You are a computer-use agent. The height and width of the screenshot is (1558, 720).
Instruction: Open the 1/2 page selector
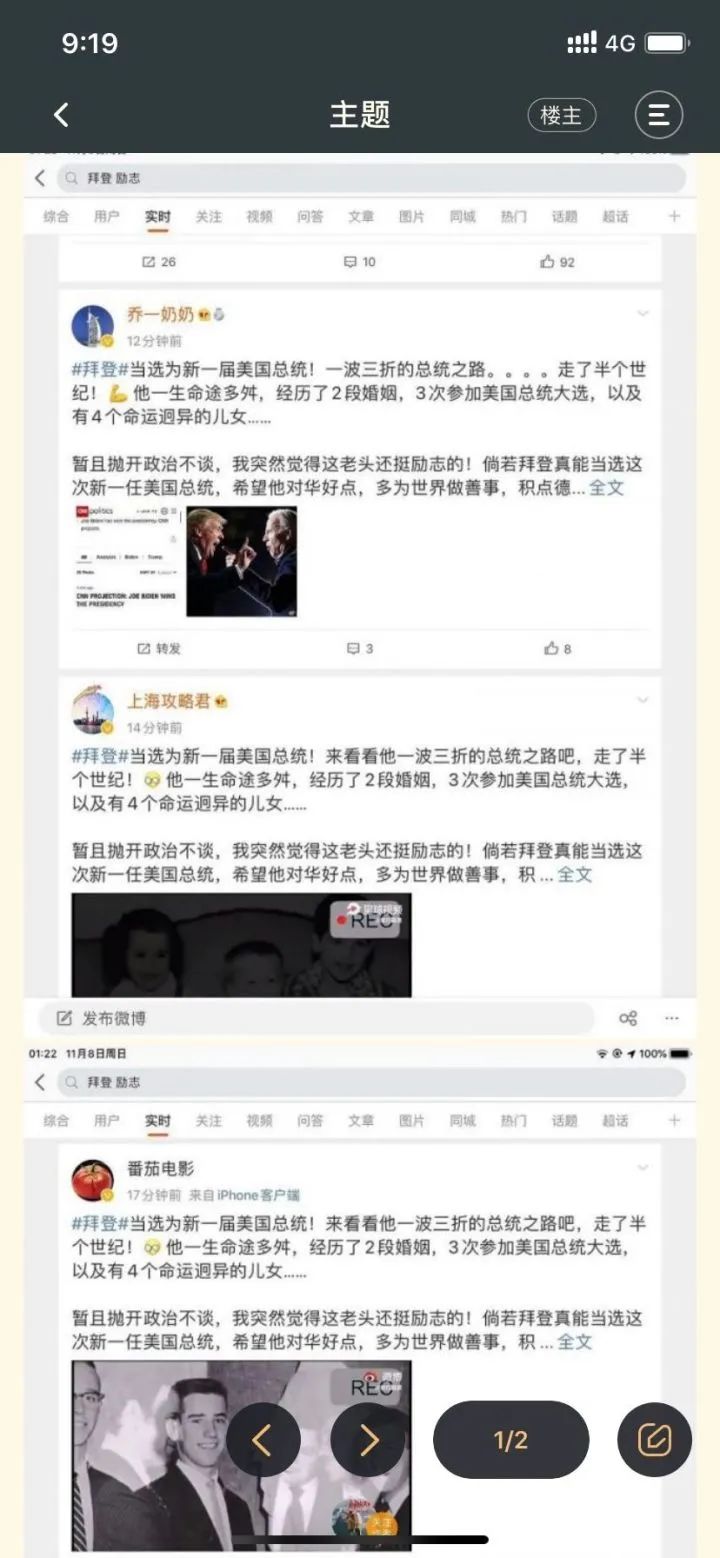(x=511, y=1440)
